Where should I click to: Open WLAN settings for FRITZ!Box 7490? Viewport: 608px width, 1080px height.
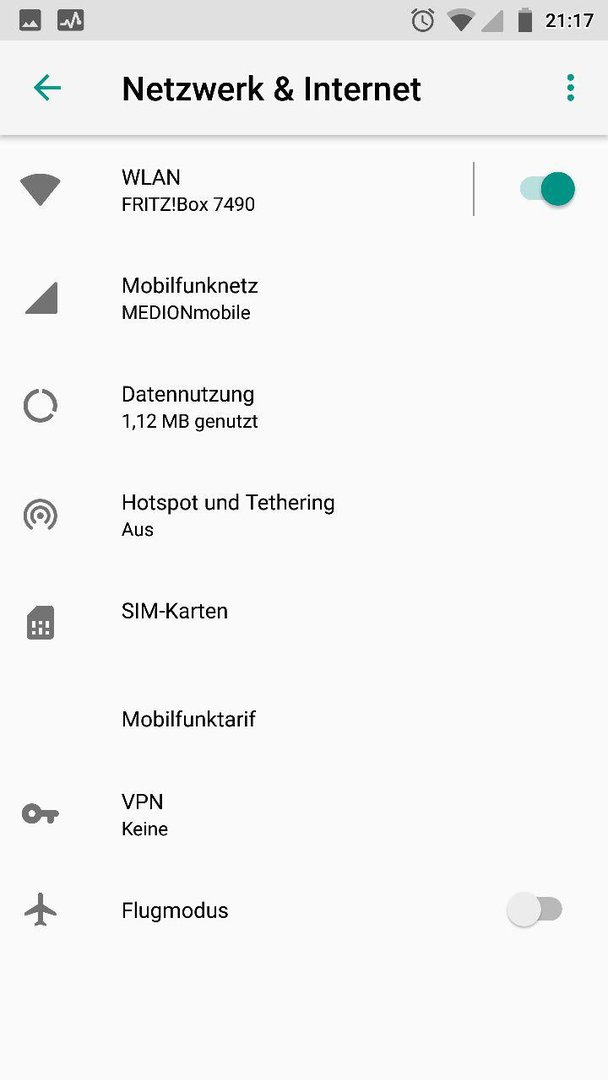(x=237, y=190)
